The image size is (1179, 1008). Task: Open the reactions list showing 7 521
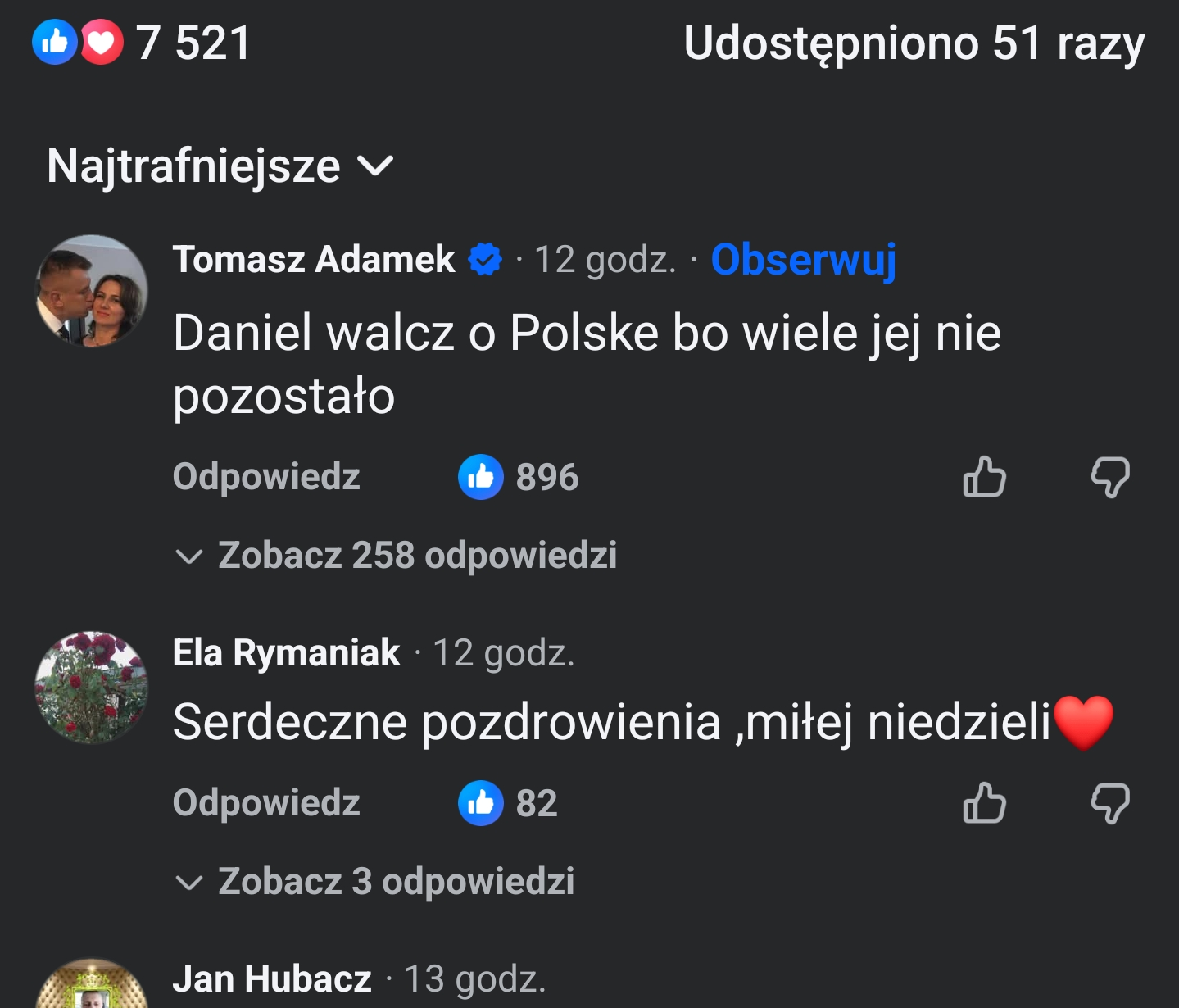pos(142,43)
